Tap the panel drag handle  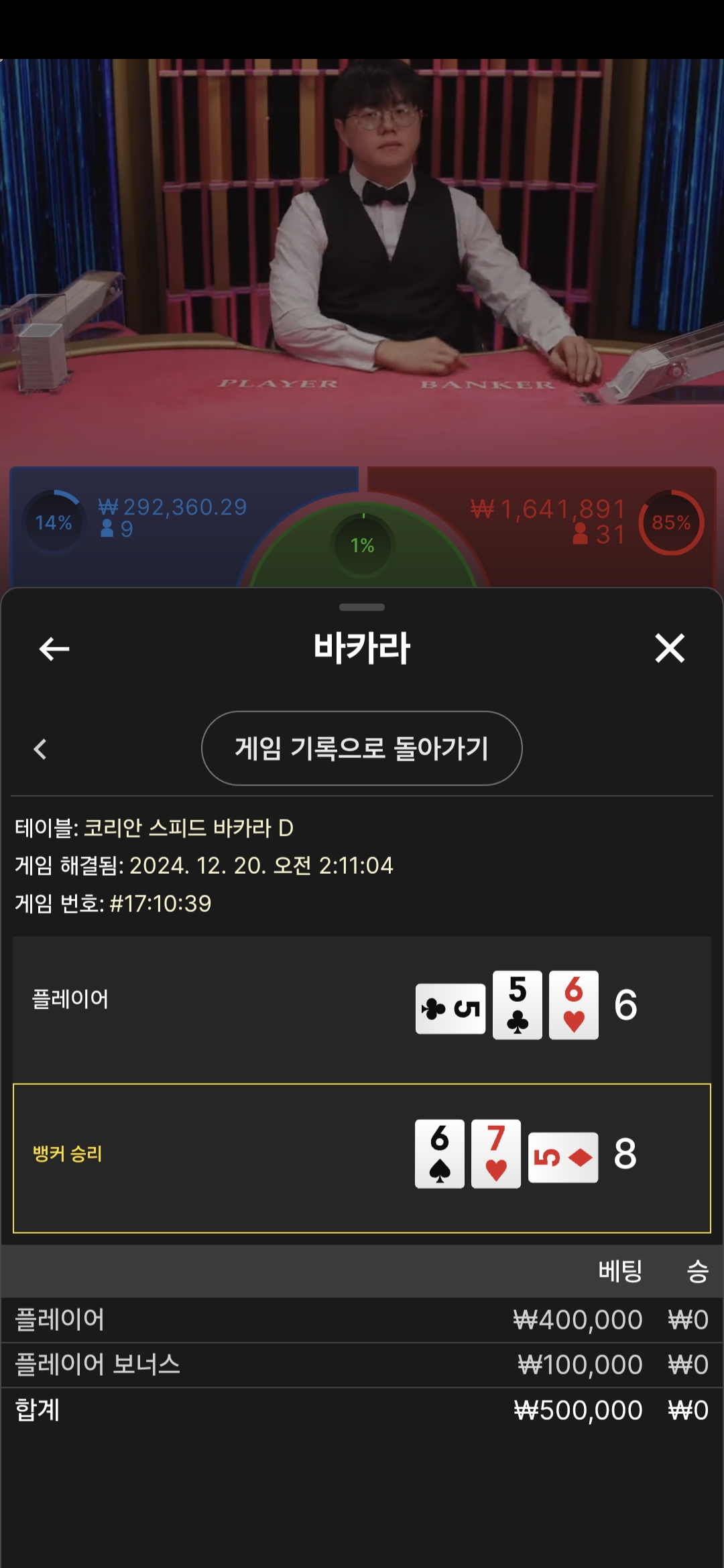pos(362,607)
